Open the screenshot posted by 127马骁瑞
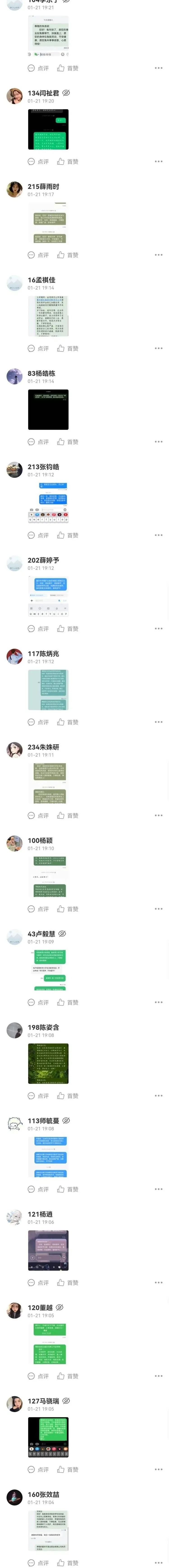The width and height of the screenshot is (169, 1568). pos(48,1437)
